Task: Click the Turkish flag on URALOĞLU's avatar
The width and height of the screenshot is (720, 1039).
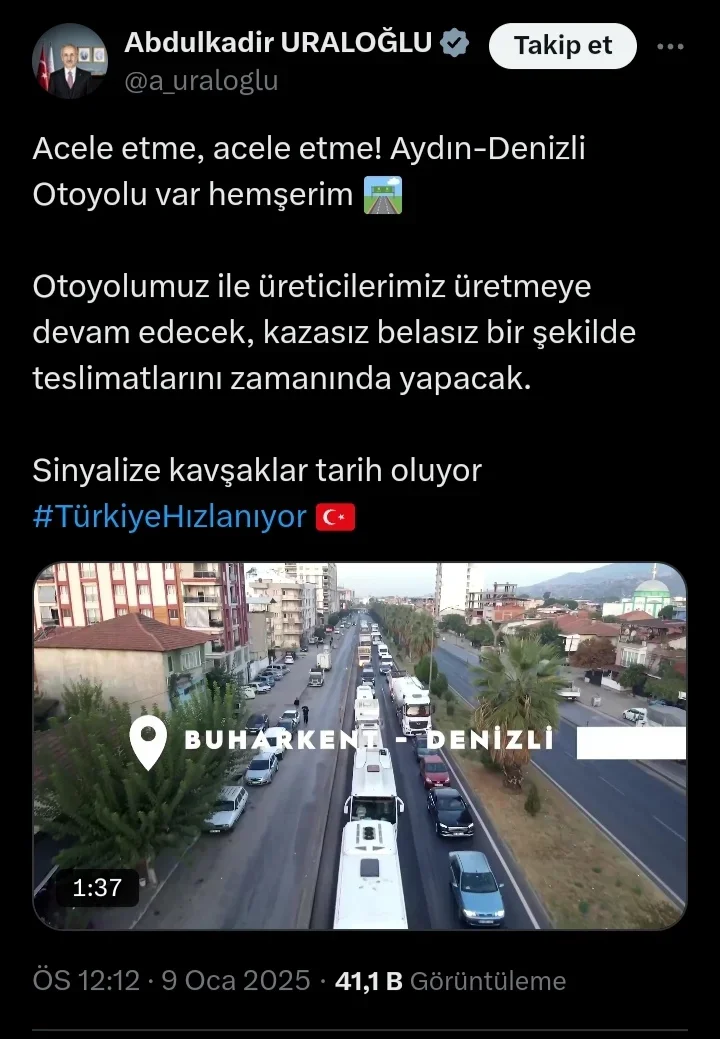Action: [x=45, y=65]
